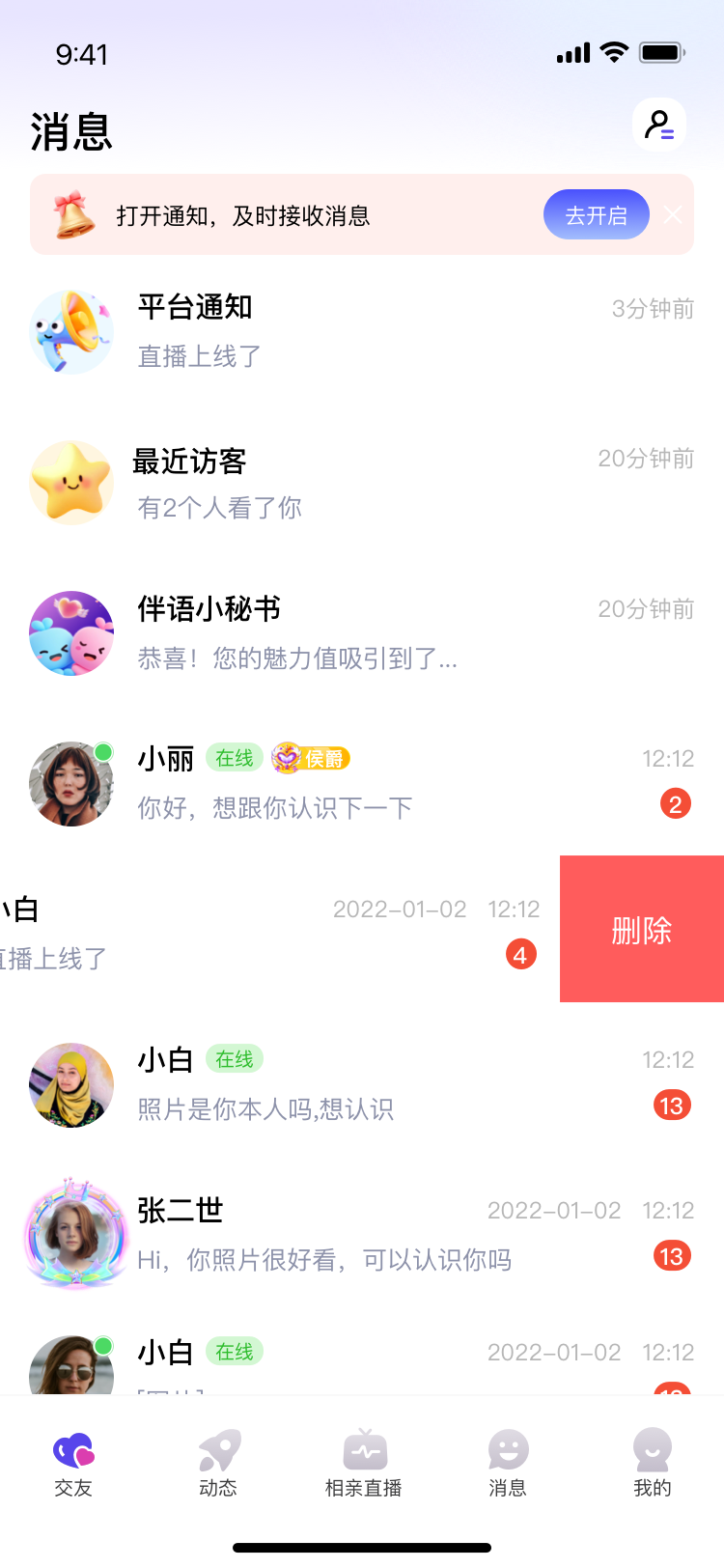
Task: Open 平台通知 megaphone avatar
Action: [x=71, y=331]
